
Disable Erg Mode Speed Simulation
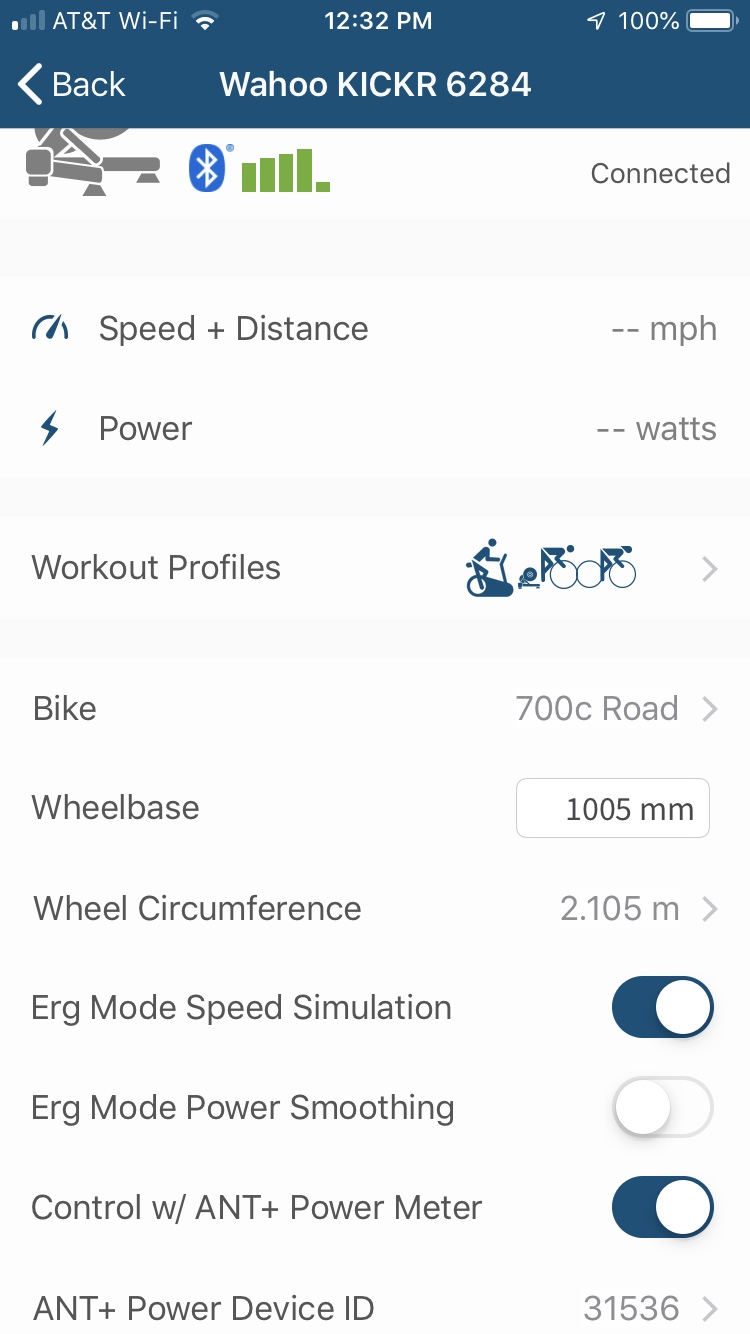[x=662, y=1008]
